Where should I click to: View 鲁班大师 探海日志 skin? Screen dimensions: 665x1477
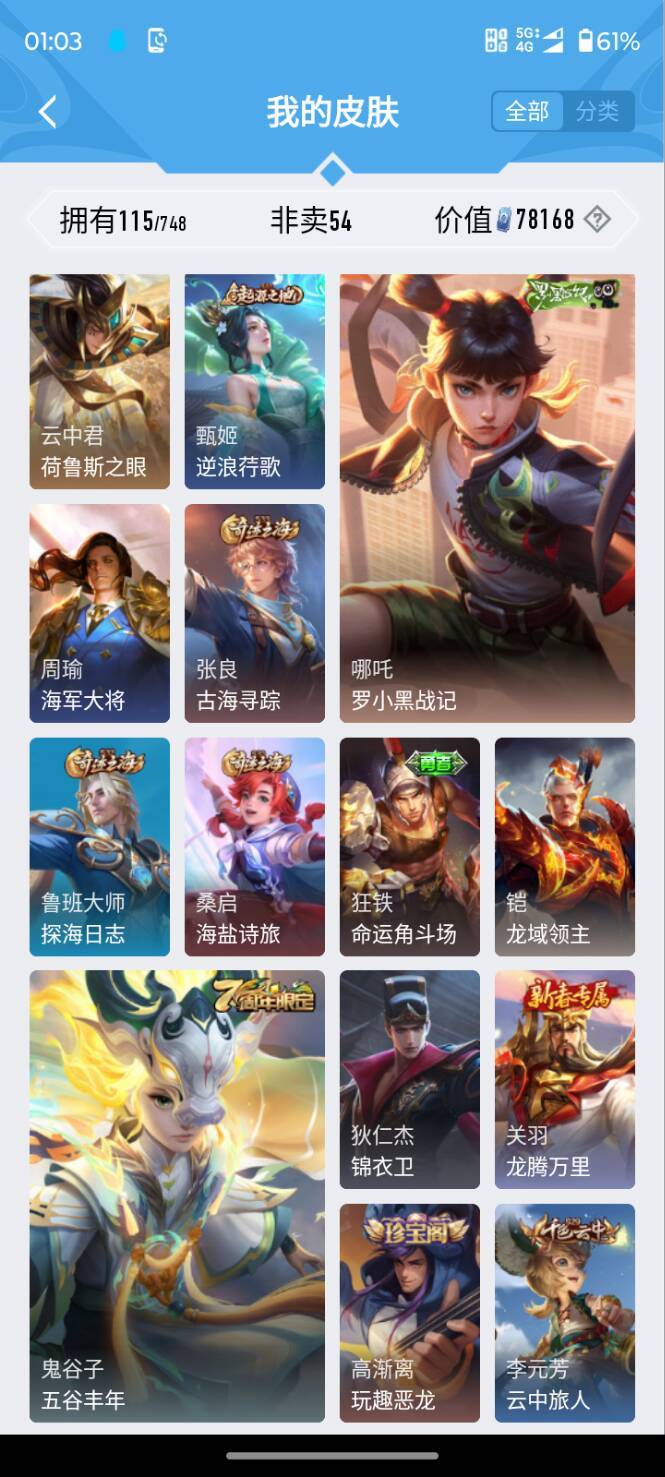99,846
